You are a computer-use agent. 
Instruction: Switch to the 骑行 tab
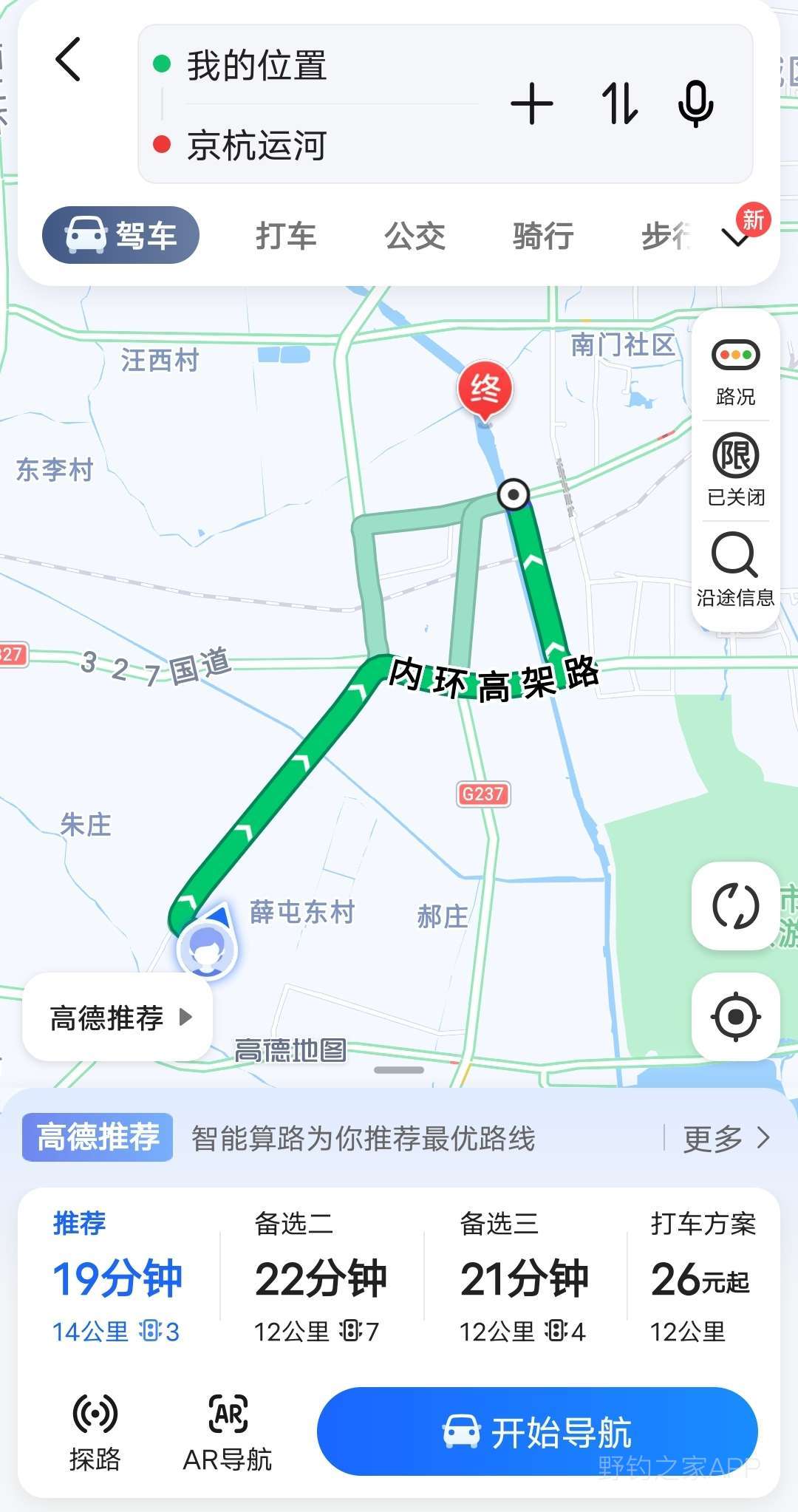[543, 236]
